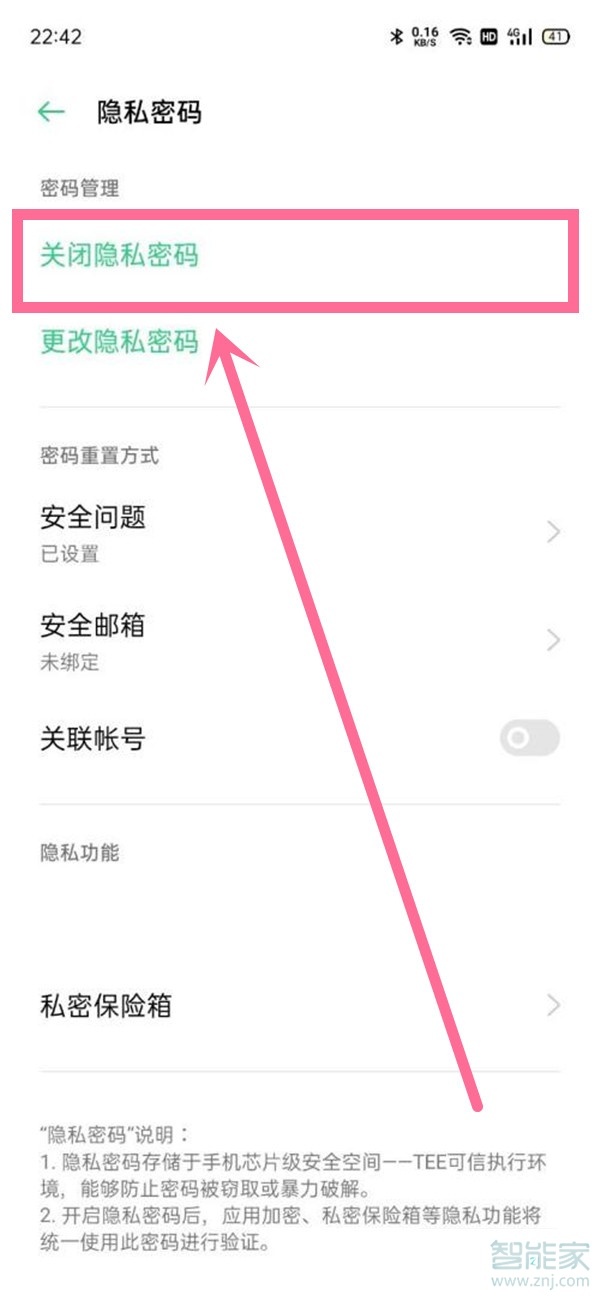
Task: Open 安全问题 settings row
Action: click(300, 532)
